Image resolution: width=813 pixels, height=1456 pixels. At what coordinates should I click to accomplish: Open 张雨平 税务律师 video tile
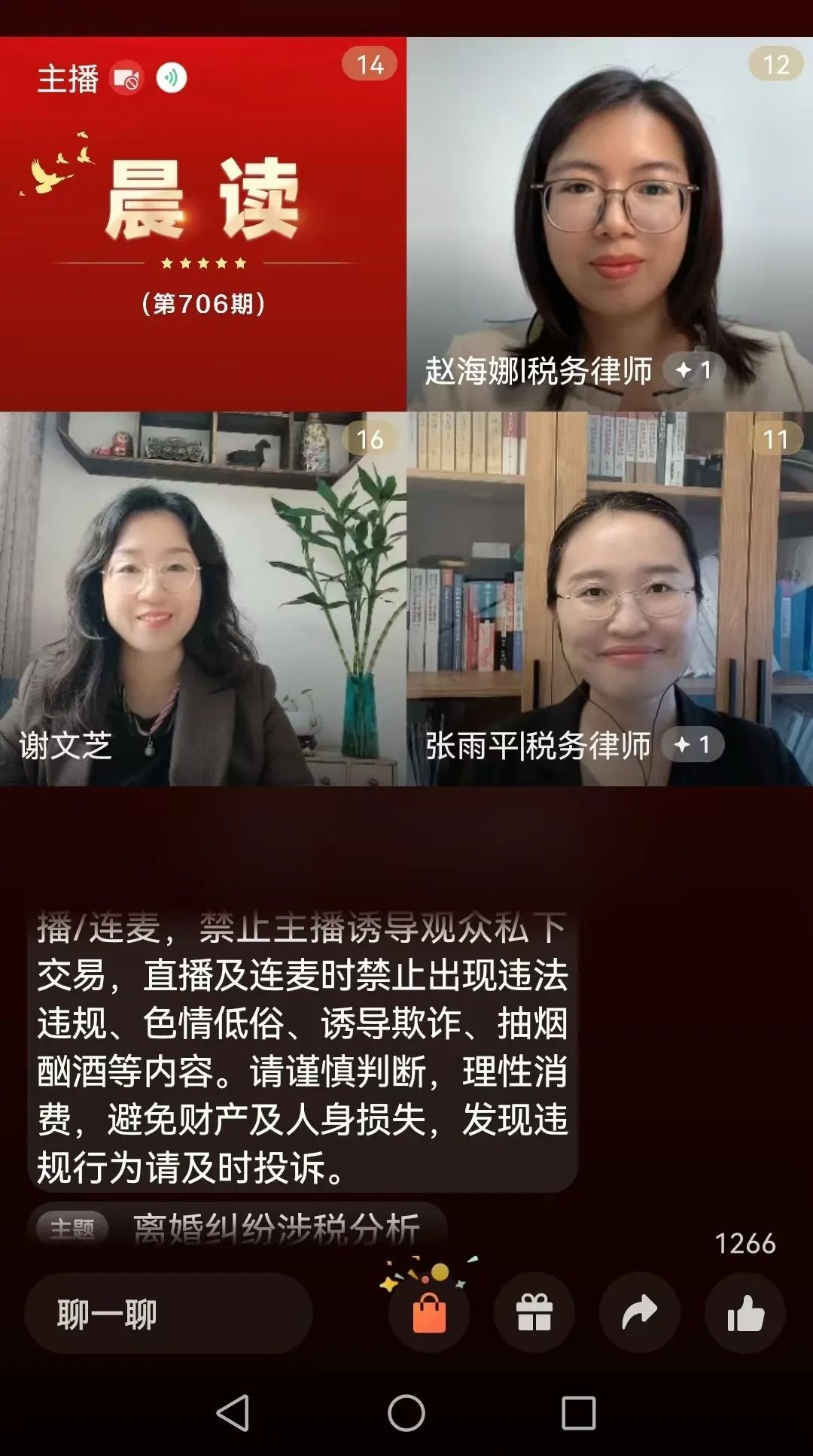point(610,598)
